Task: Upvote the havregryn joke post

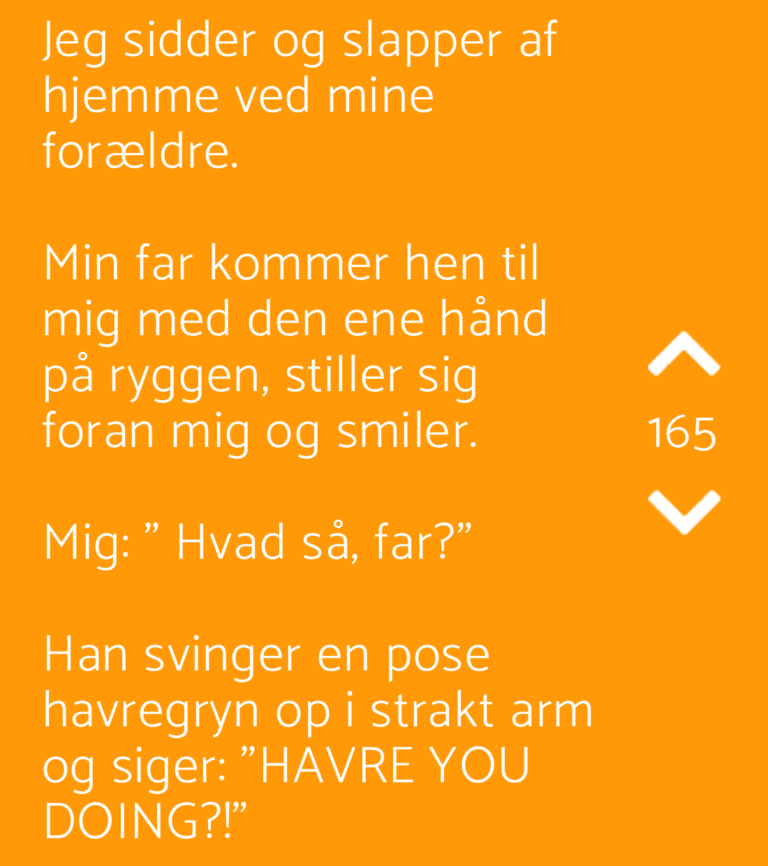Action: pos(683,354)
